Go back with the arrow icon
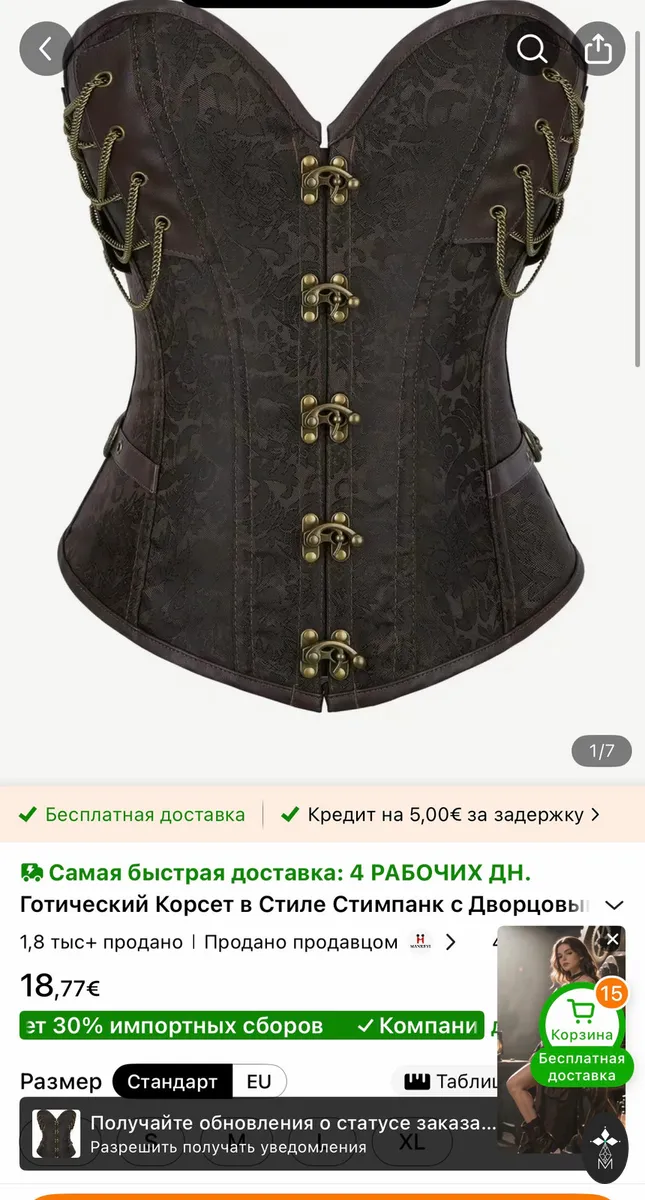The height and width of the screenshot is (1200, 645). pos(46,48)
